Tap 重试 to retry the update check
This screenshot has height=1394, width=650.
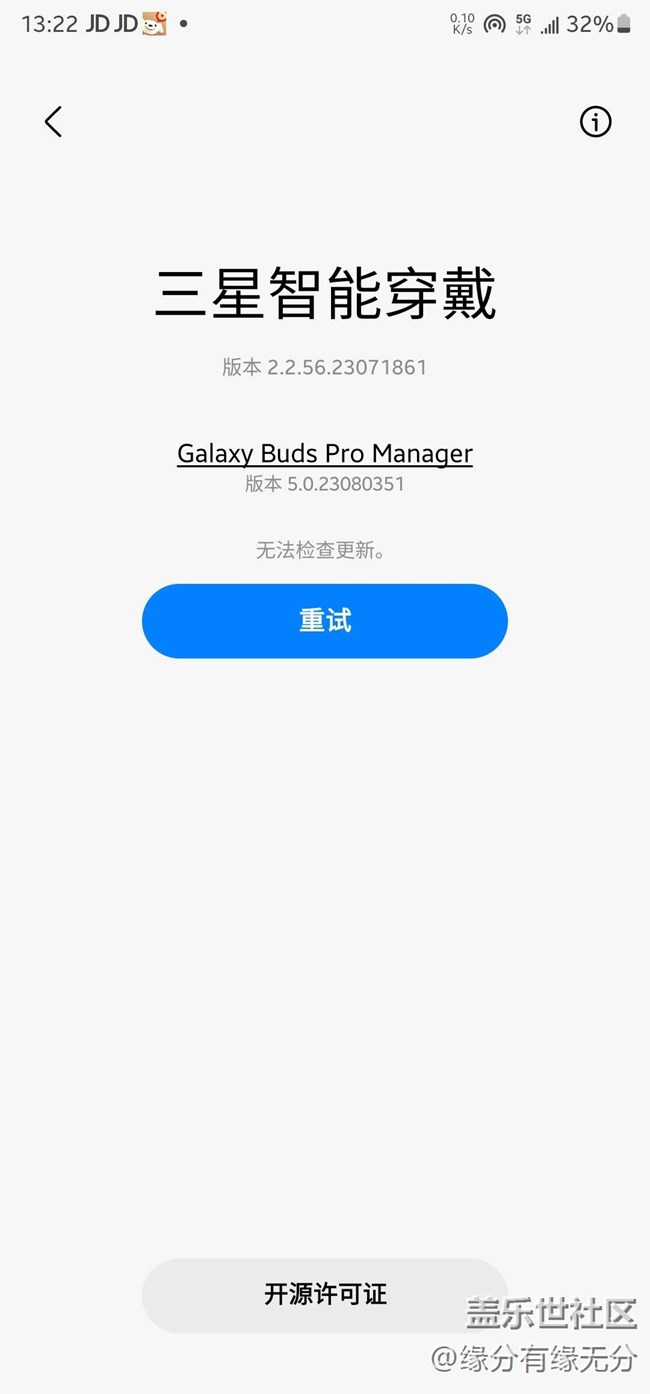325,621
